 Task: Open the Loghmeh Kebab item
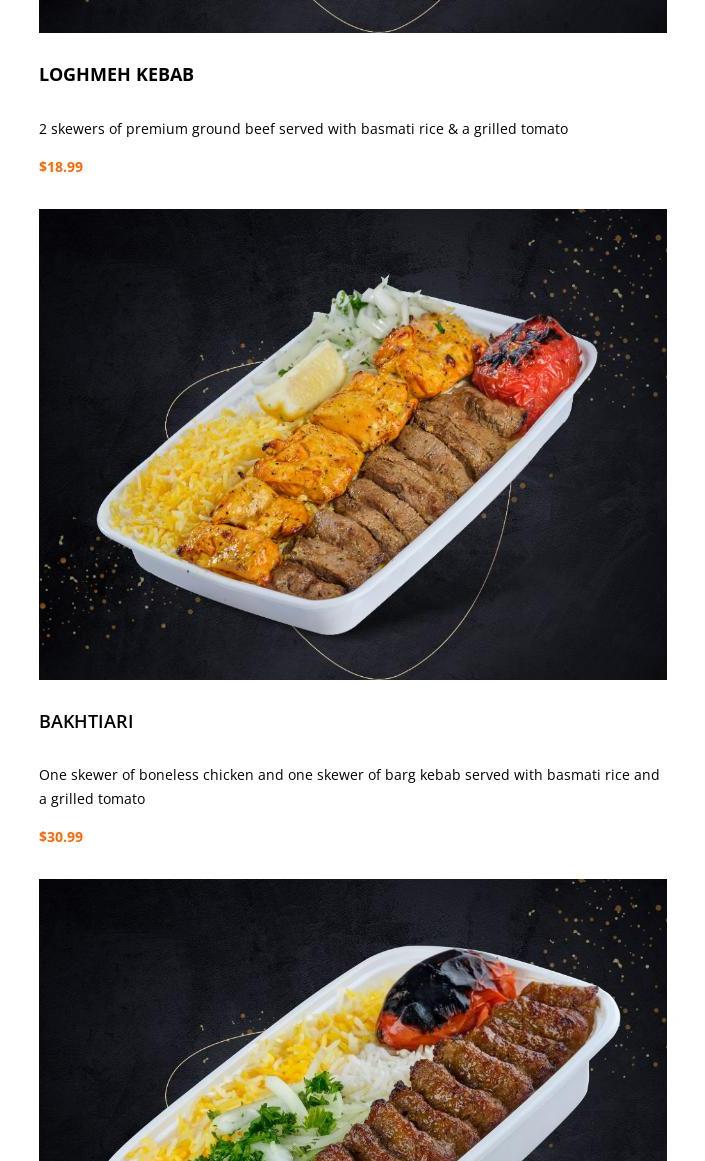[x=116, y=74]
